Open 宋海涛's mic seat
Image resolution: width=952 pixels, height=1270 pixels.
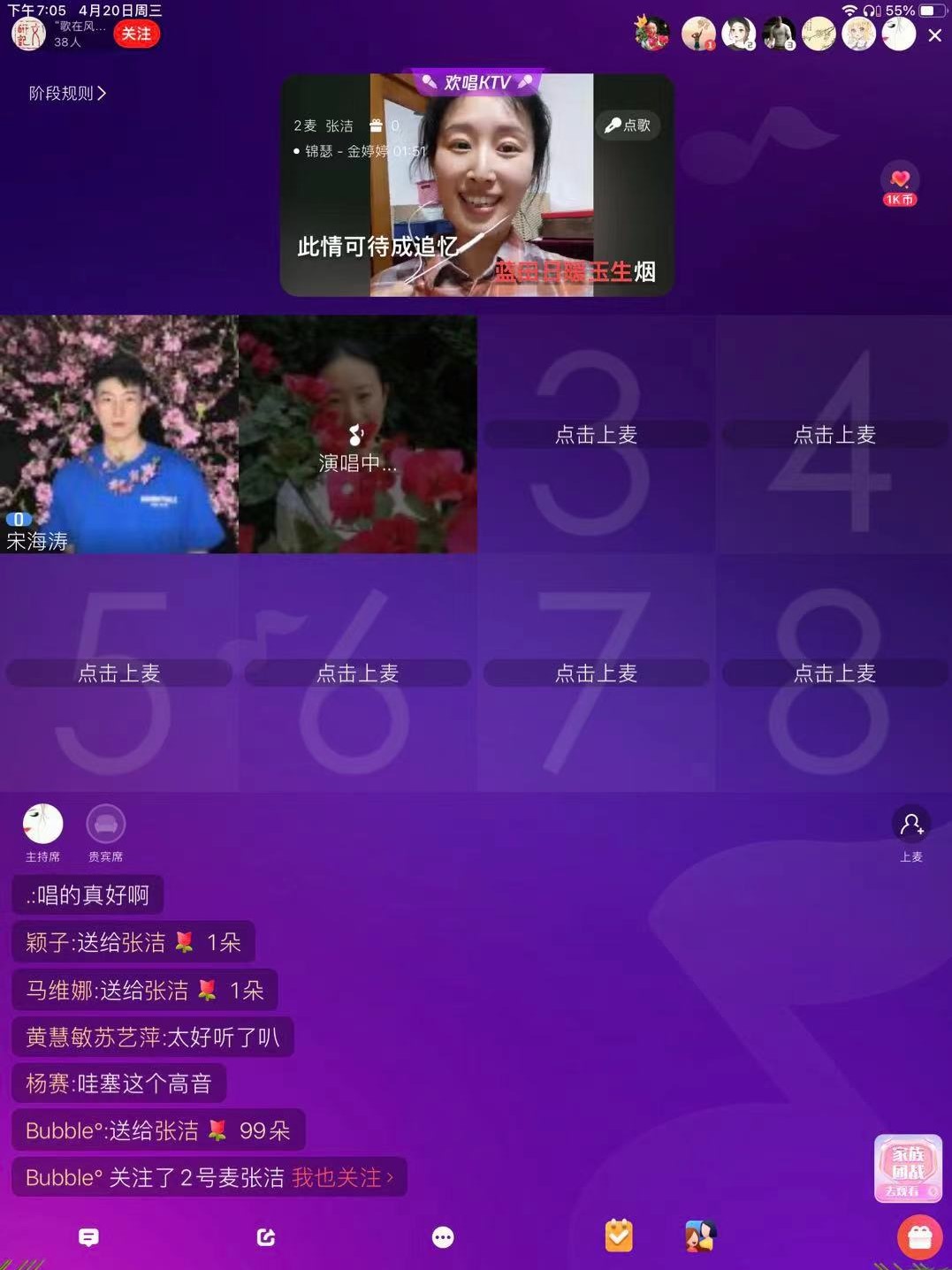pos(118,434)
